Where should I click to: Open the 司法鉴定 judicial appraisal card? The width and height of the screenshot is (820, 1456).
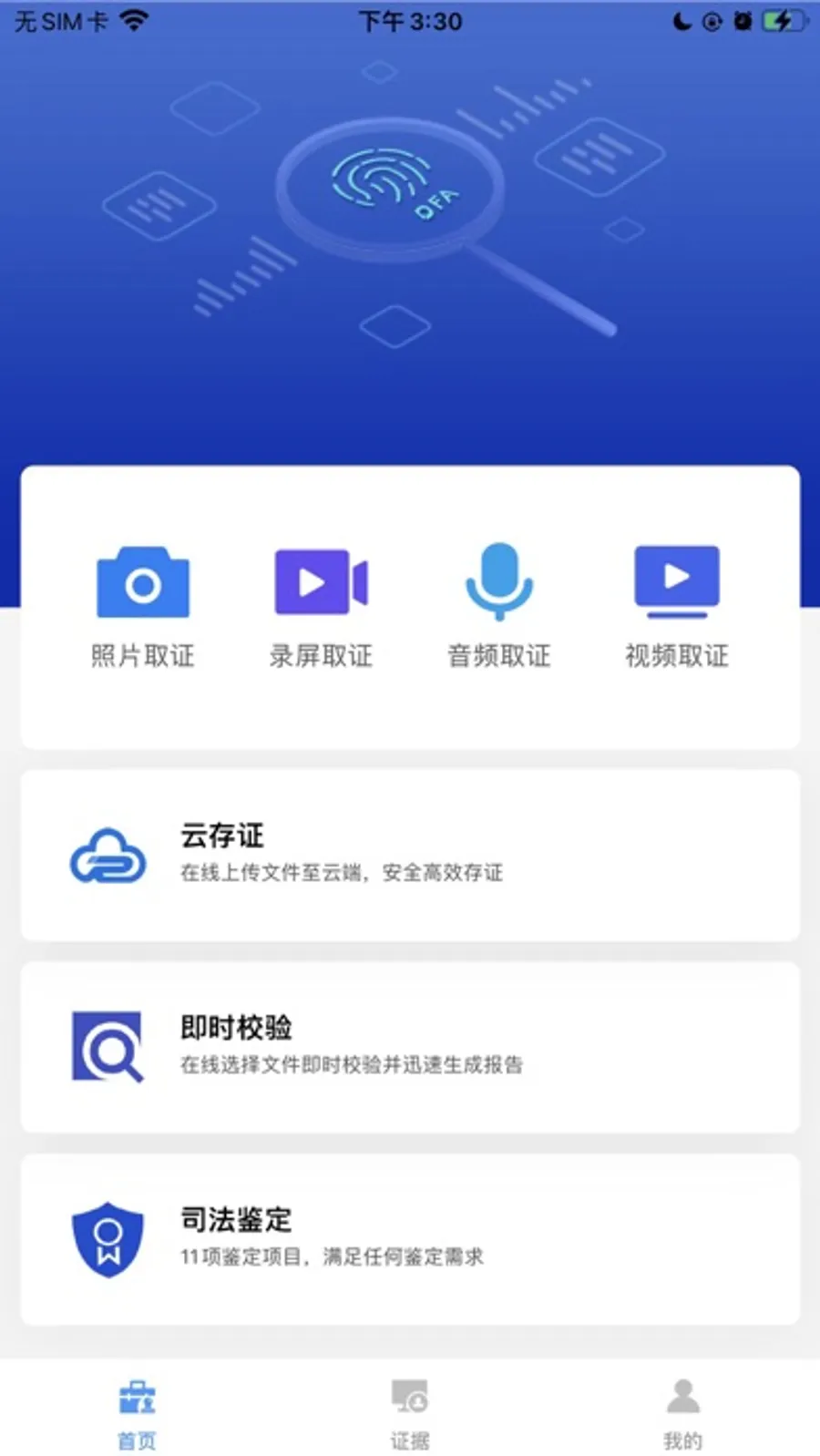[410, 1239]
